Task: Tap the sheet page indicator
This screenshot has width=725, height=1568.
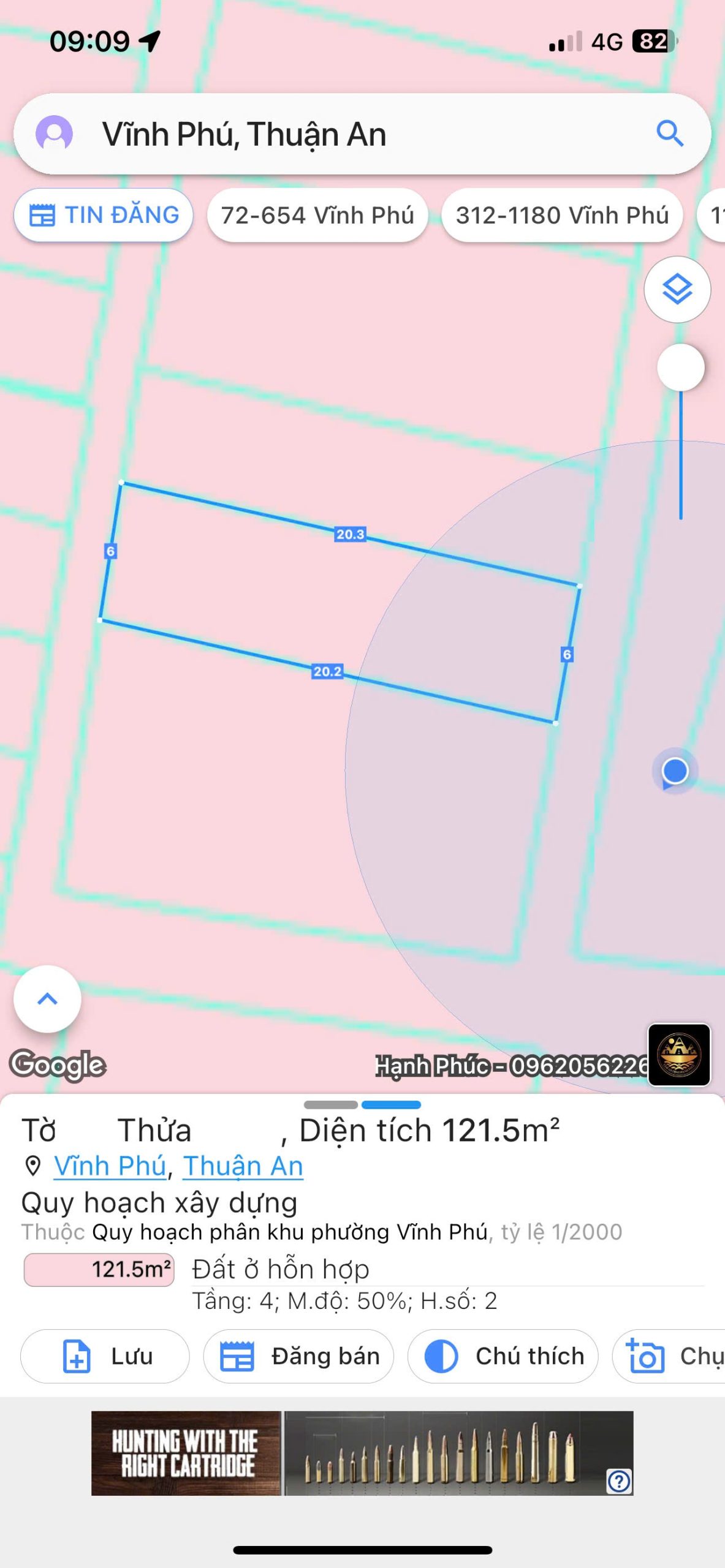Action: pos(362,1104)
